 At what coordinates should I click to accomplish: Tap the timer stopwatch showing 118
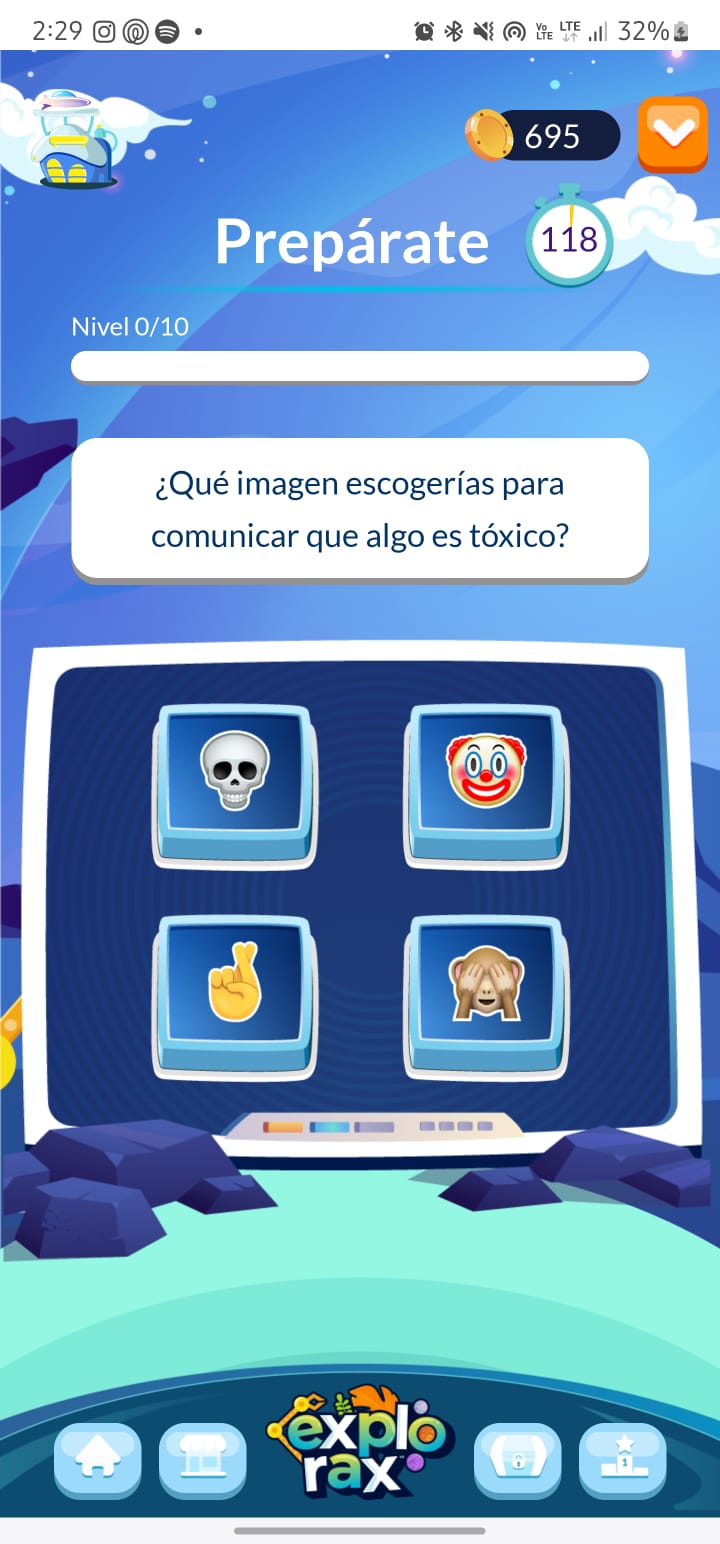568,239
